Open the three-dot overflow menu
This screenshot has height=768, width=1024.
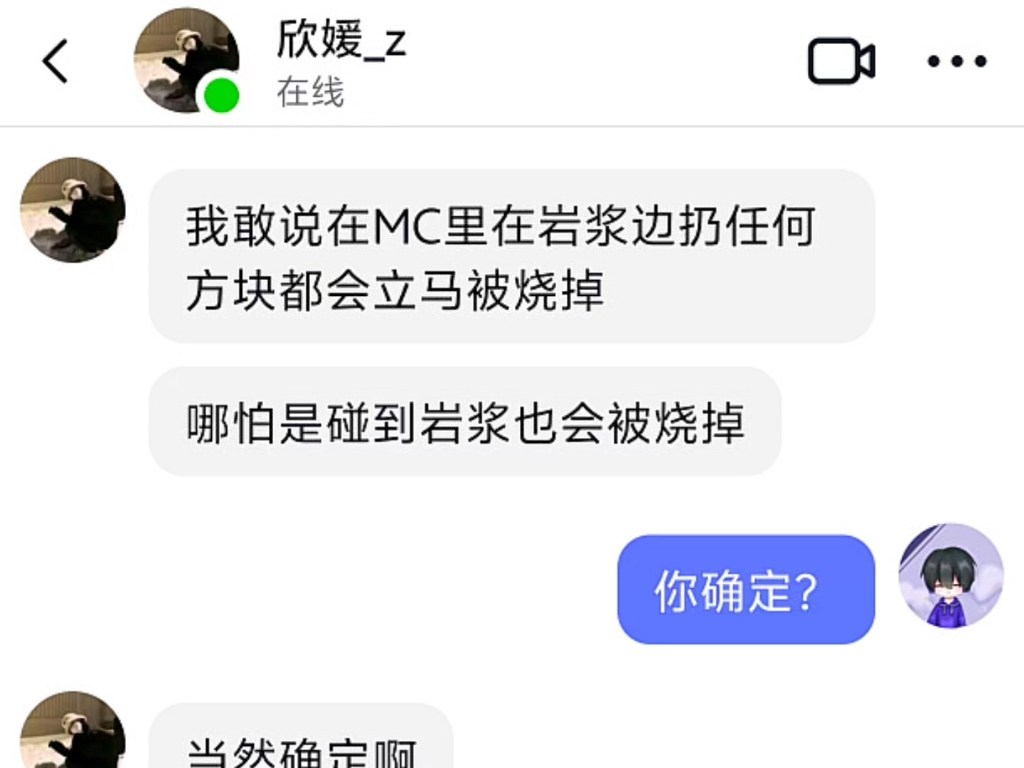tap(956, 62)
